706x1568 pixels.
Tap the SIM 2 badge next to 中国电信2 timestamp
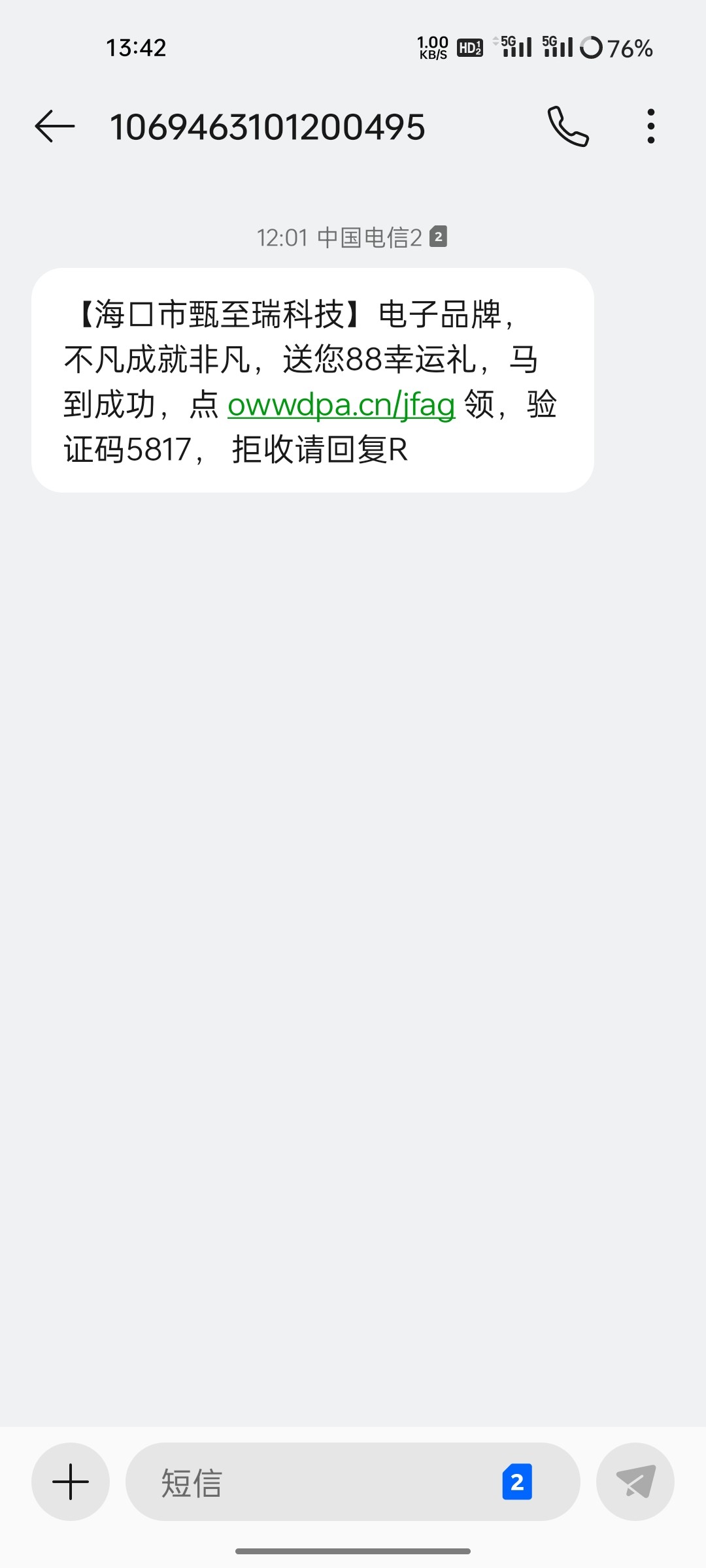[x=439, y=237]
